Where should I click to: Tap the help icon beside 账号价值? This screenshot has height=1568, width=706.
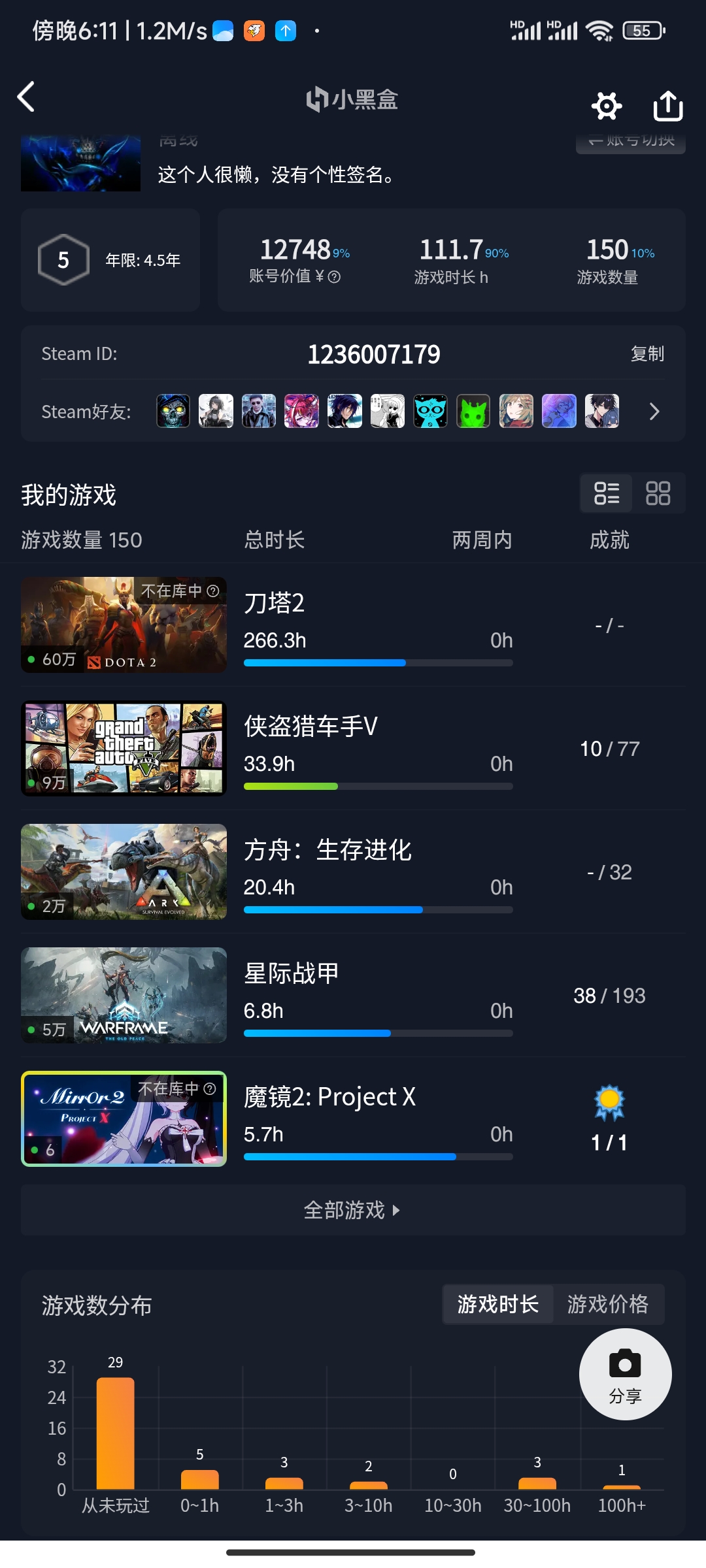(334, 277)
